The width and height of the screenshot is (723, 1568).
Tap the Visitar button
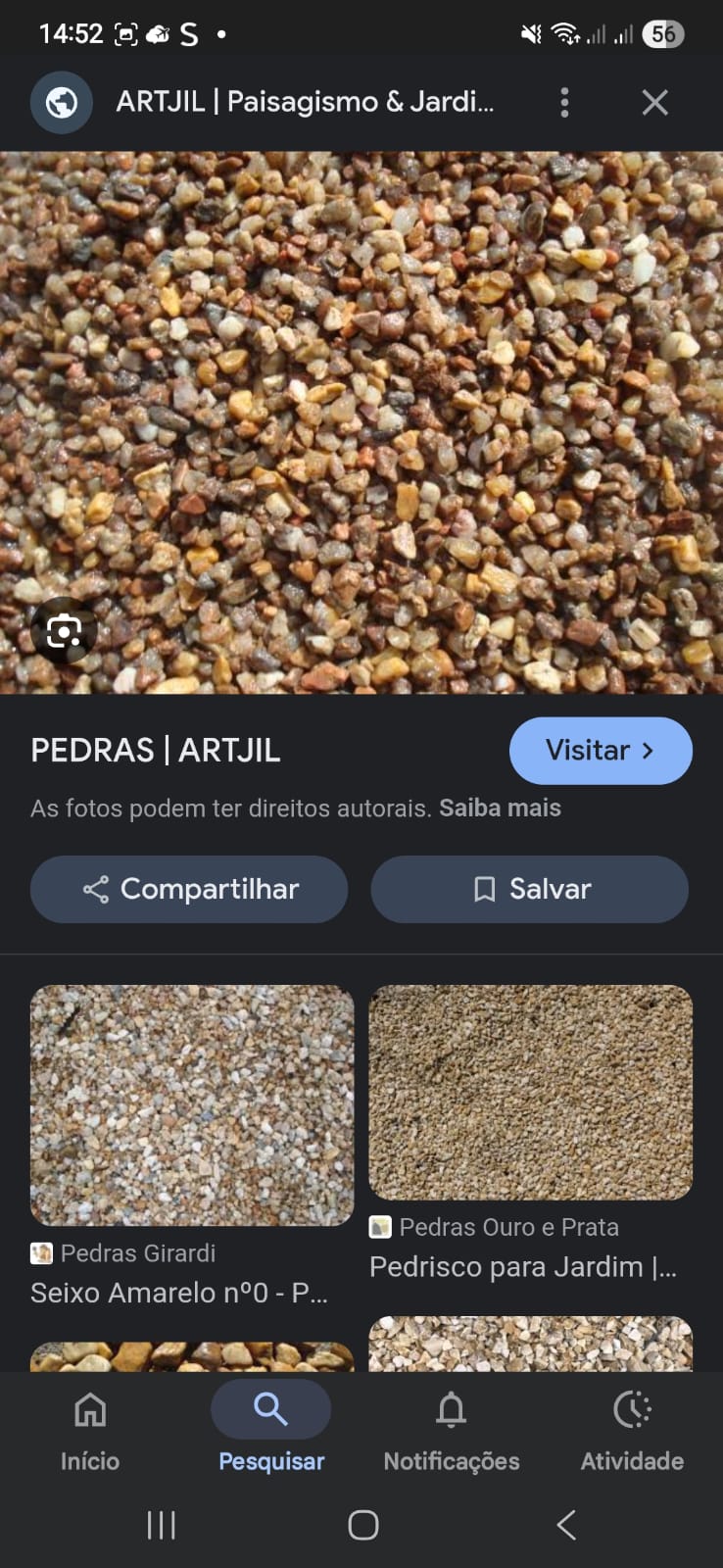tap(601, 751)
